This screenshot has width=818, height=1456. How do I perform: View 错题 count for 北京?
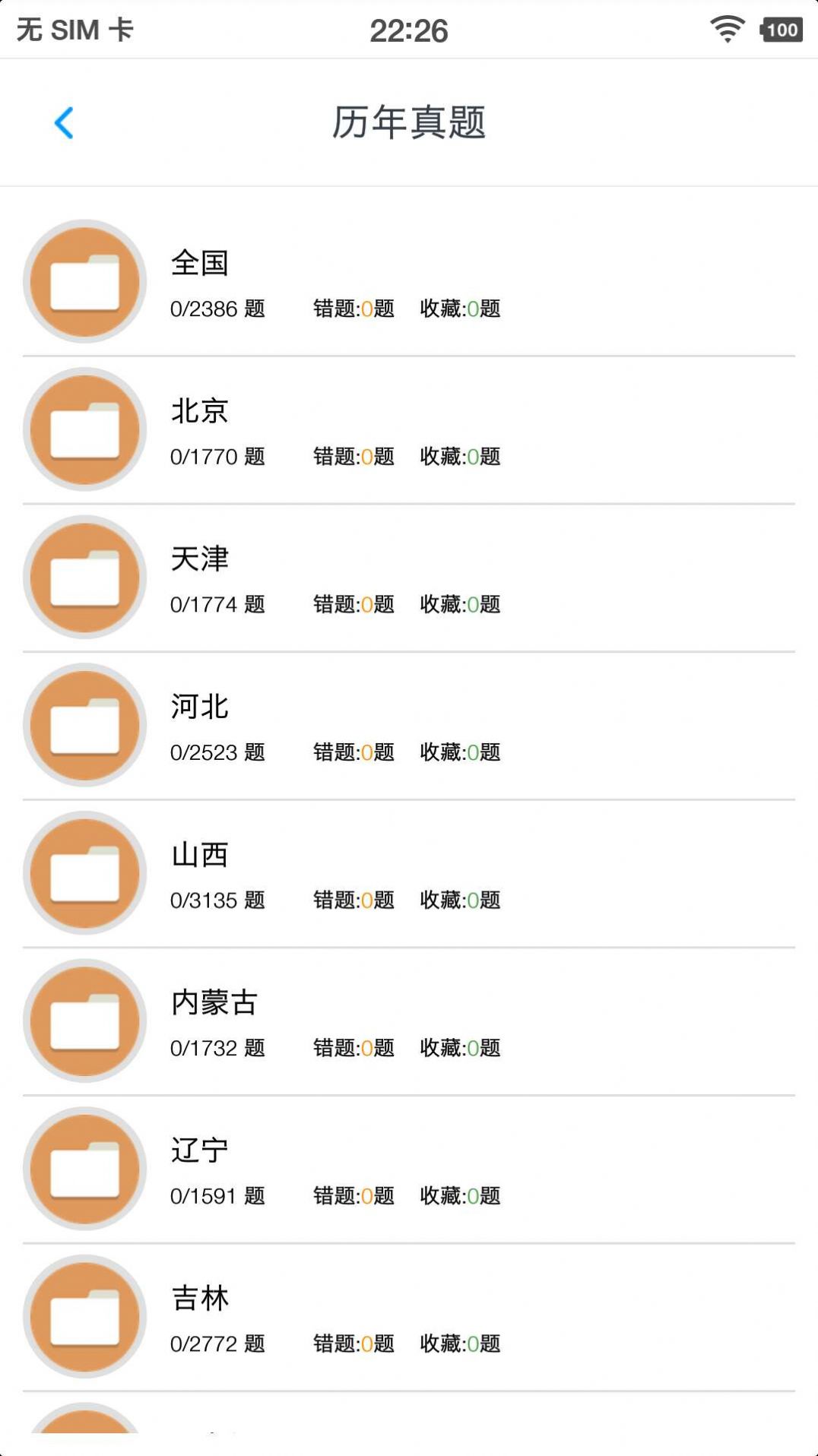[354, 457]
